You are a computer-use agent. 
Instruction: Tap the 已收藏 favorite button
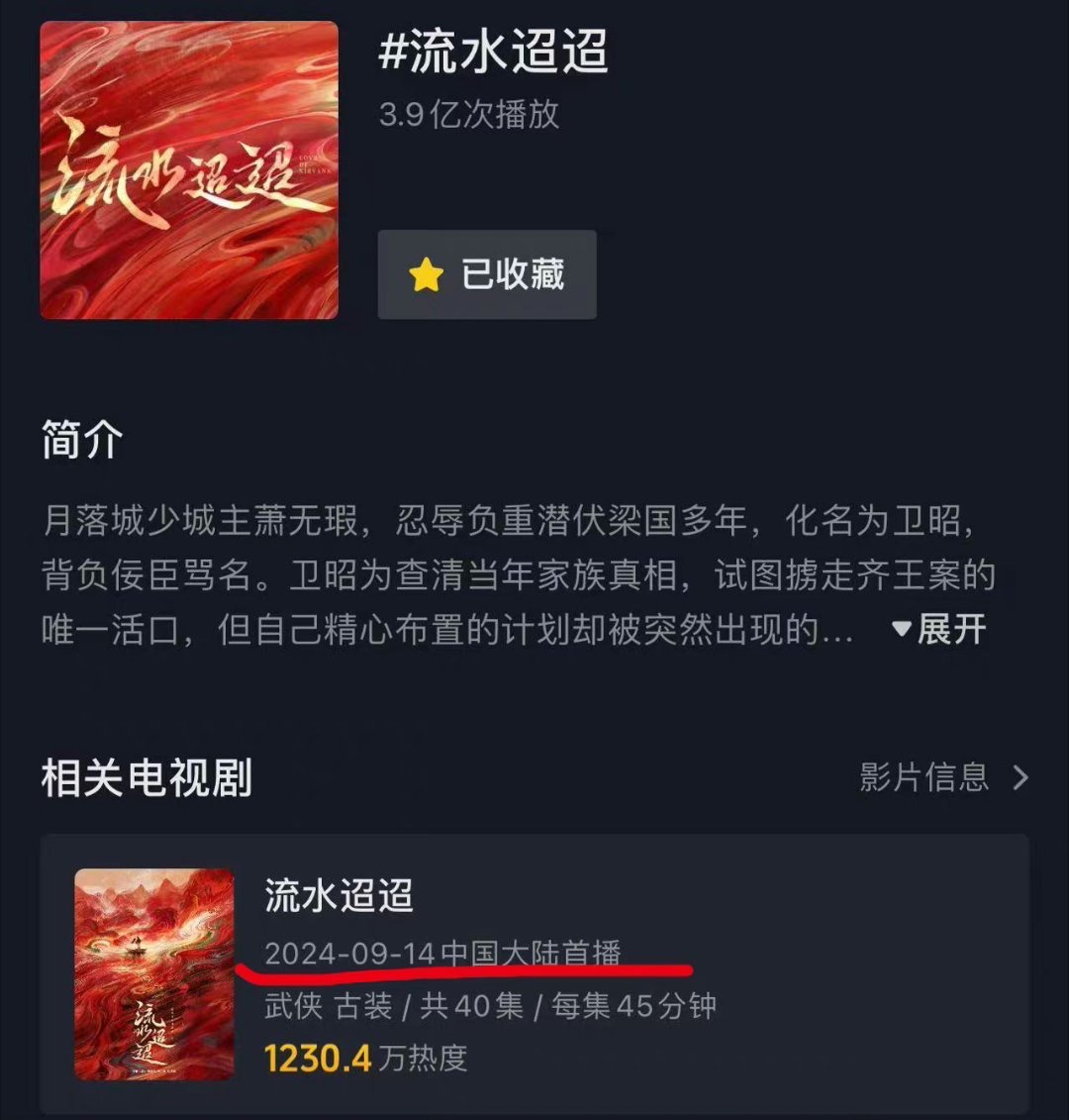point(486,274)
